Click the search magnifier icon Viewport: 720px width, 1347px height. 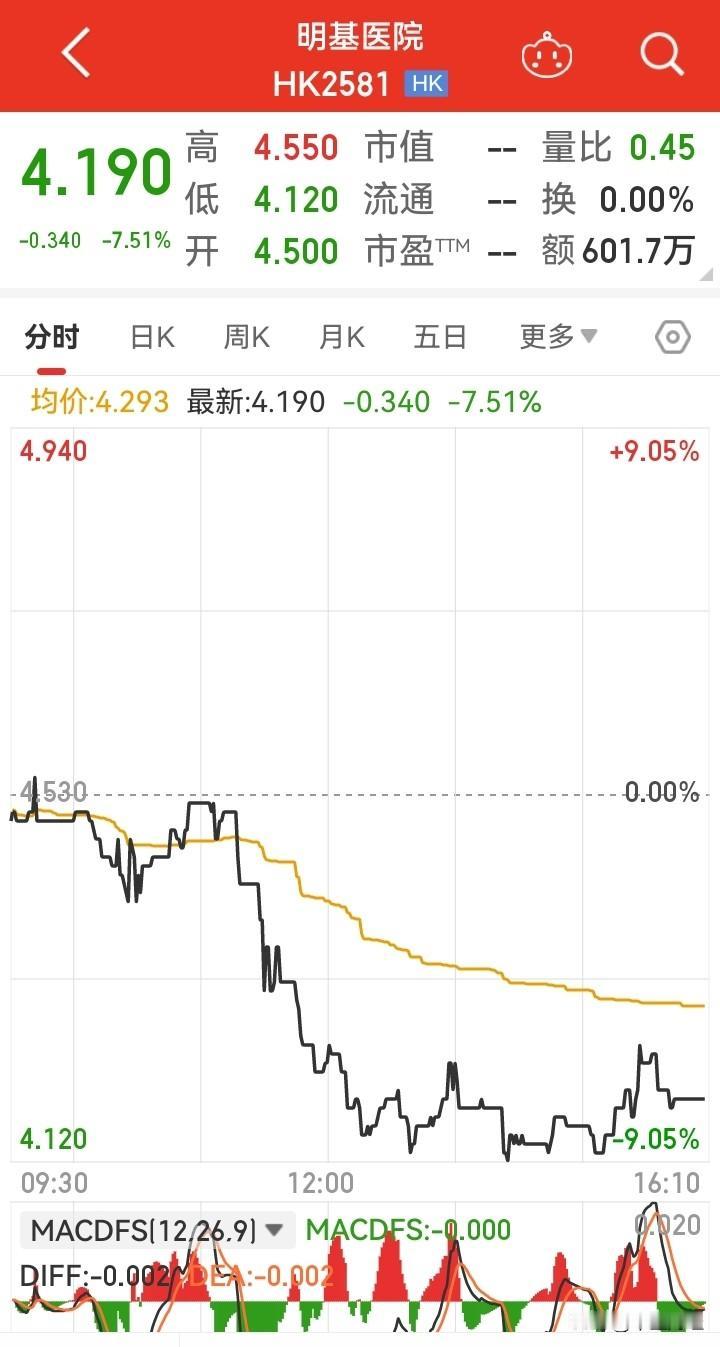click(x=660, y=55)
